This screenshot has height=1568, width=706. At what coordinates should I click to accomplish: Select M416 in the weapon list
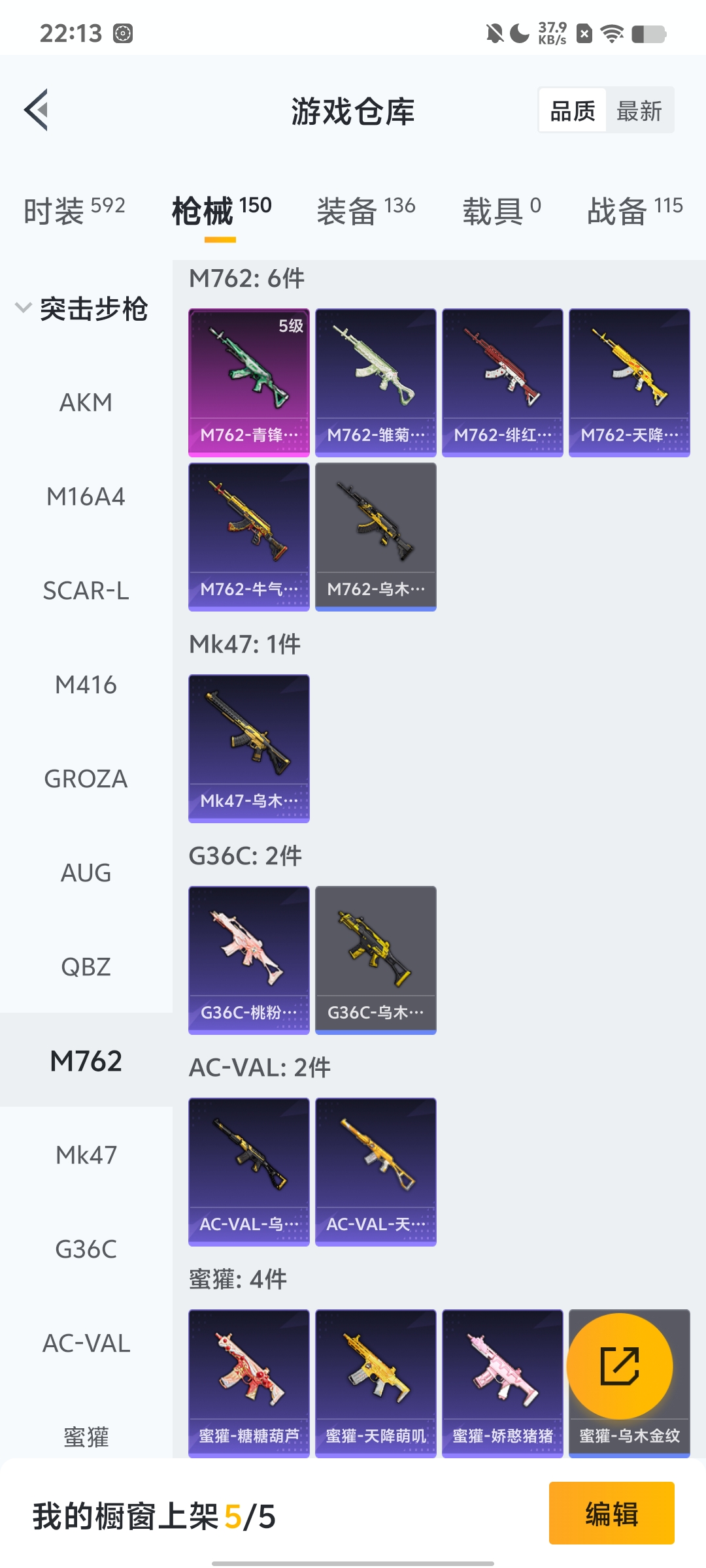(x=86, y=685)
